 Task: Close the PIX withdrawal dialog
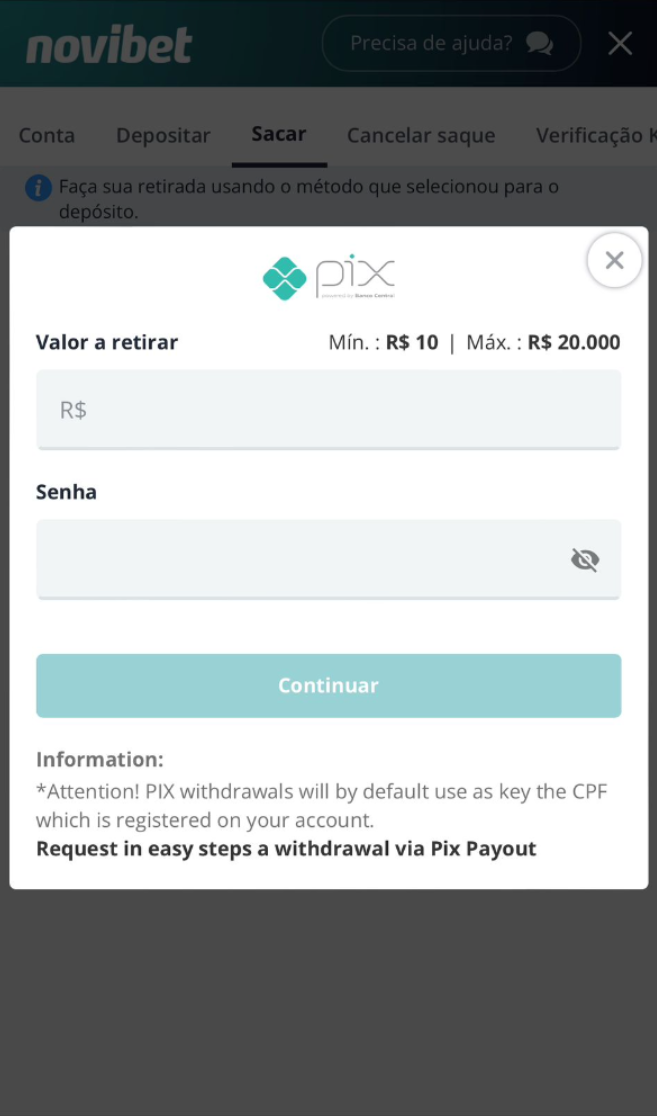pos(614,260)
